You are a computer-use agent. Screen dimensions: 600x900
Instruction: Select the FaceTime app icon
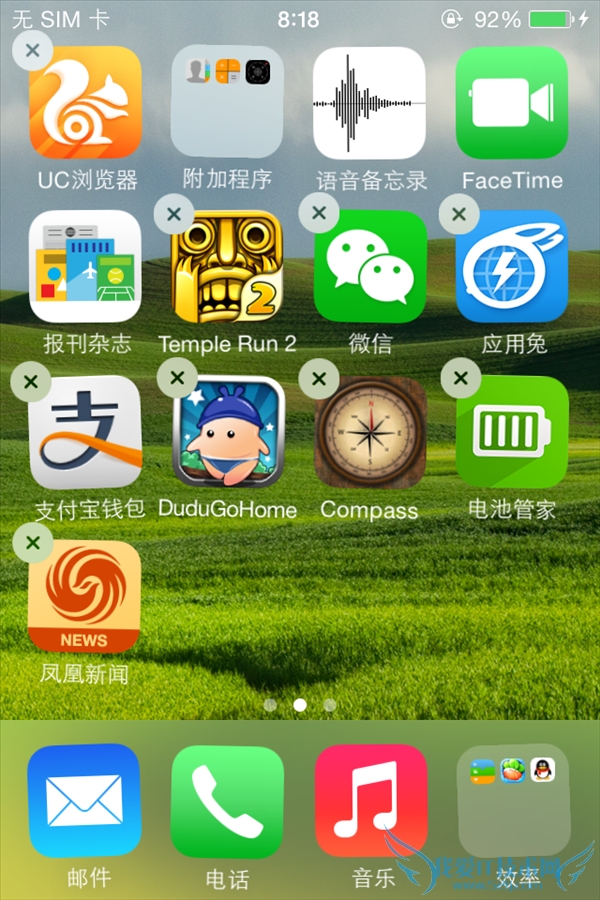pos(512,103)
